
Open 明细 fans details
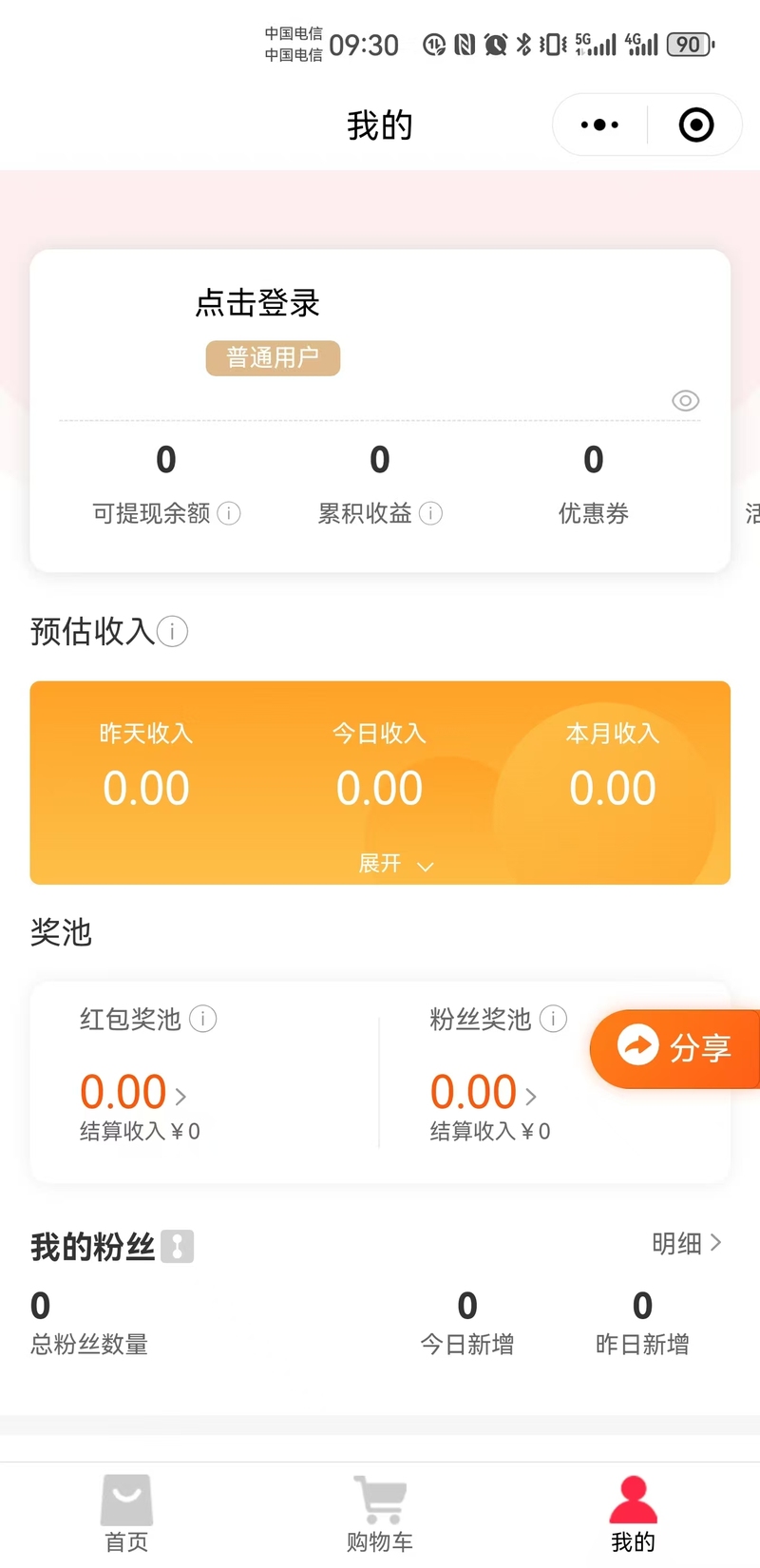[687, 1243]
